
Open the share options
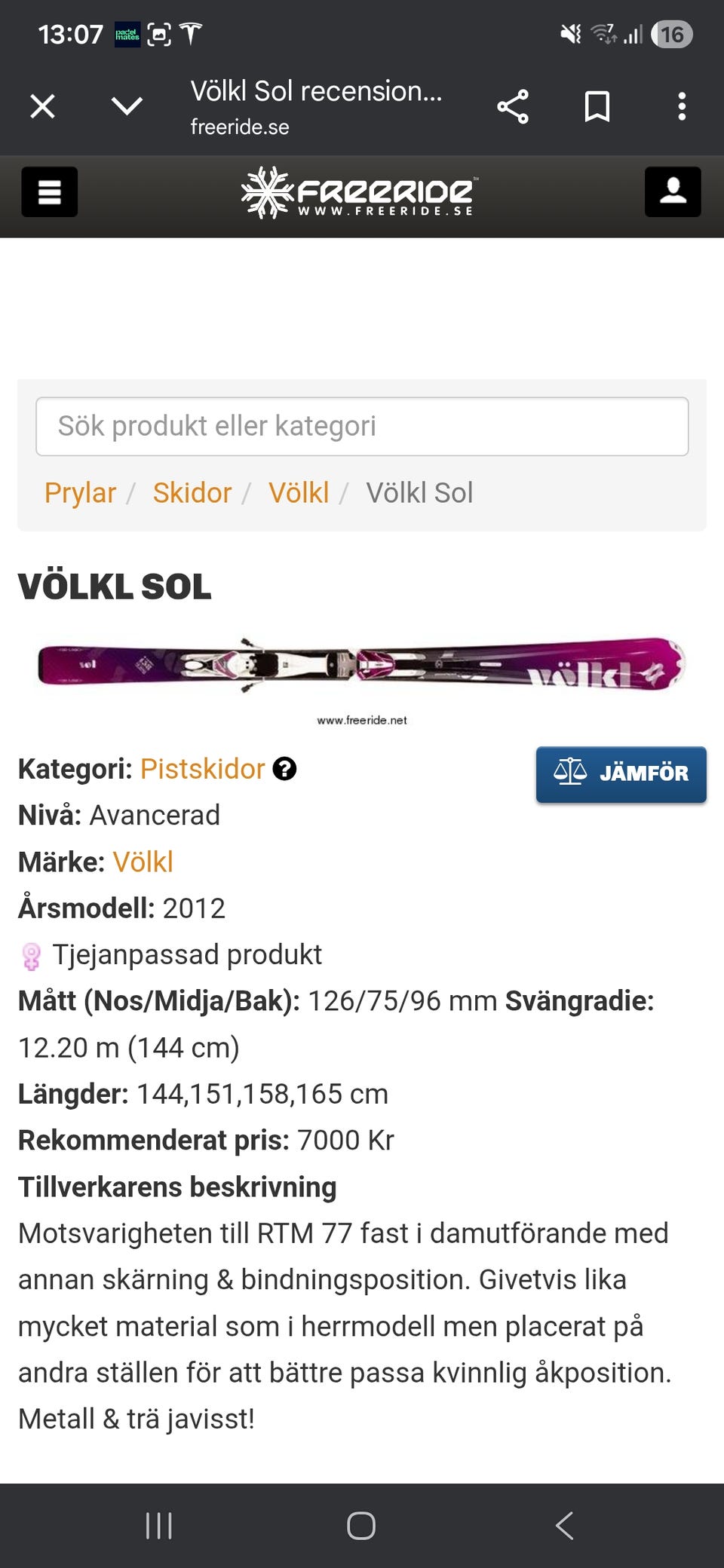pos(513,106)
